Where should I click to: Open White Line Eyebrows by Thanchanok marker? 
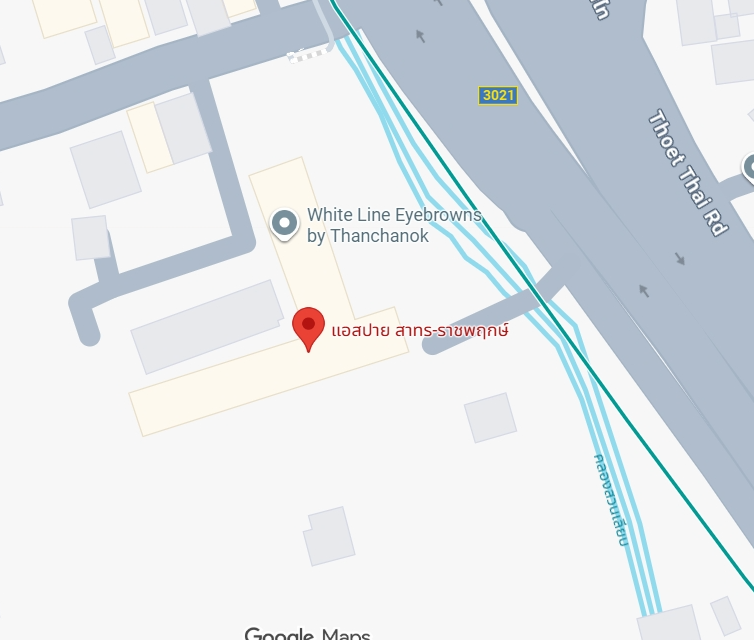pyautogui.click(x=285, y=223)
